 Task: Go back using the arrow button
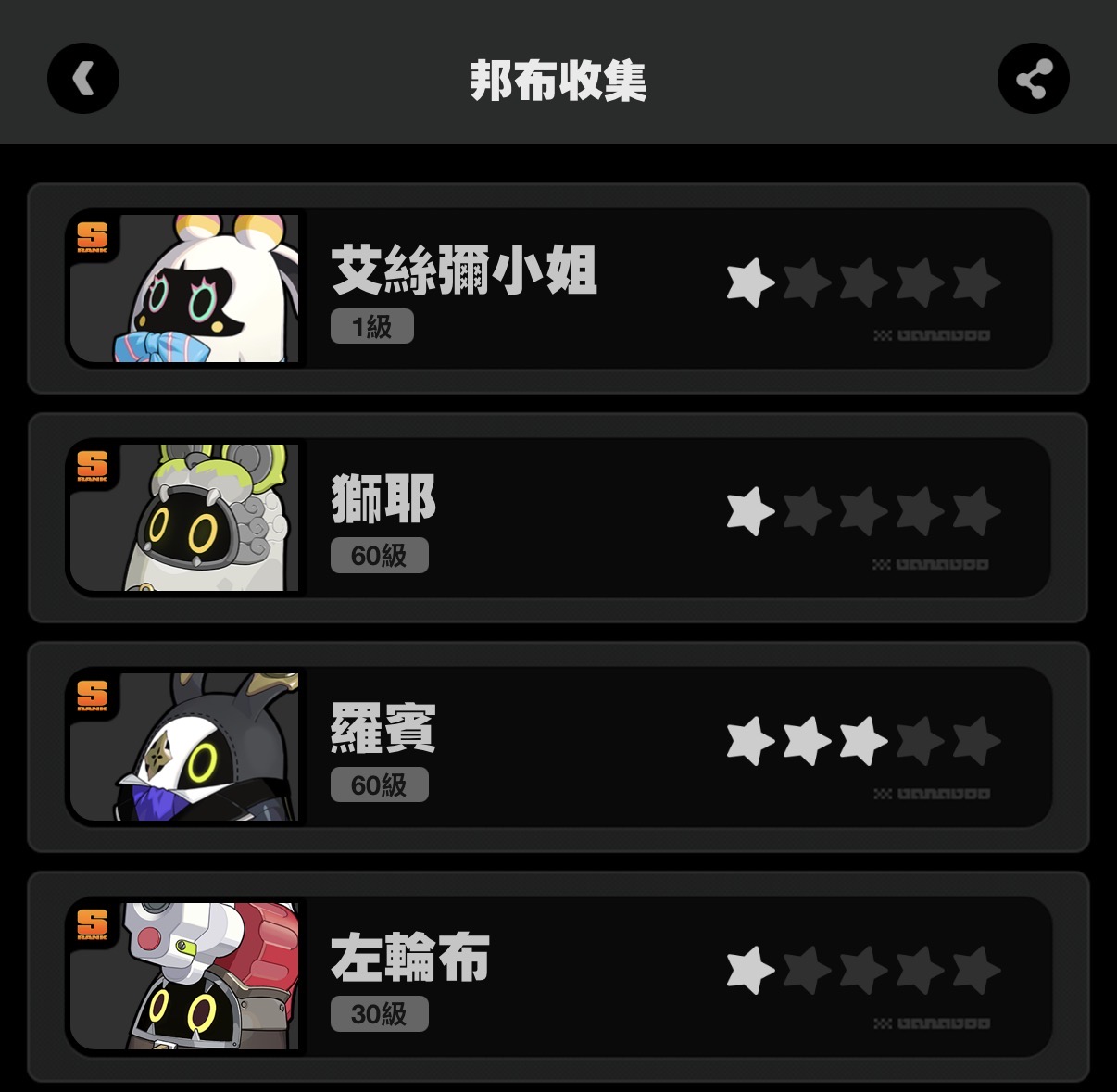point(83,79)
